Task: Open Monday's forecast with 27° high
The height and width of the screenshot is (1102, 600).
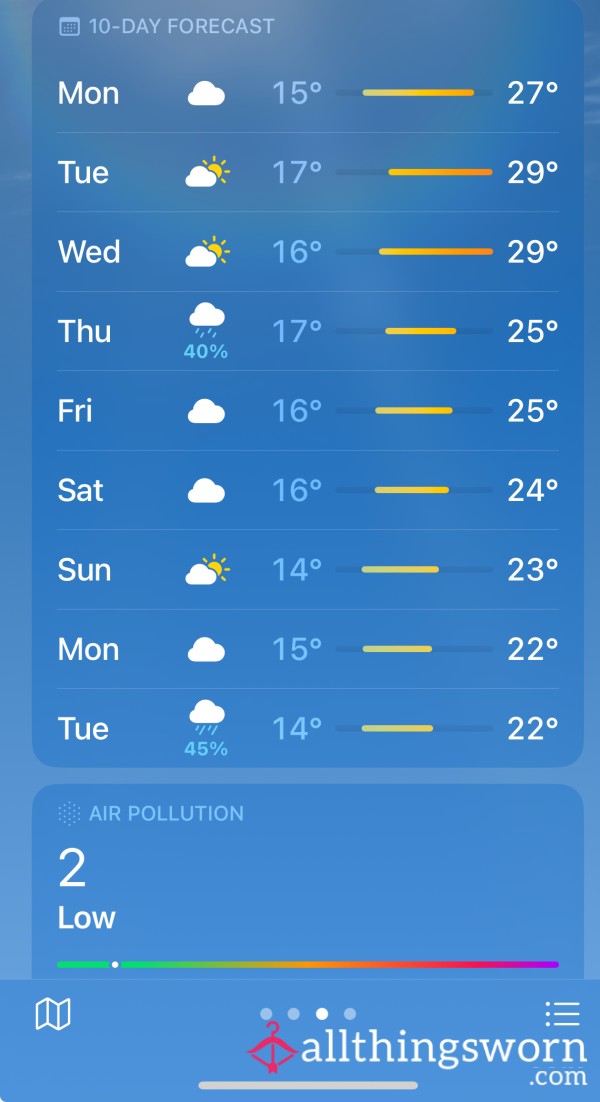Action: pos(308,93)
